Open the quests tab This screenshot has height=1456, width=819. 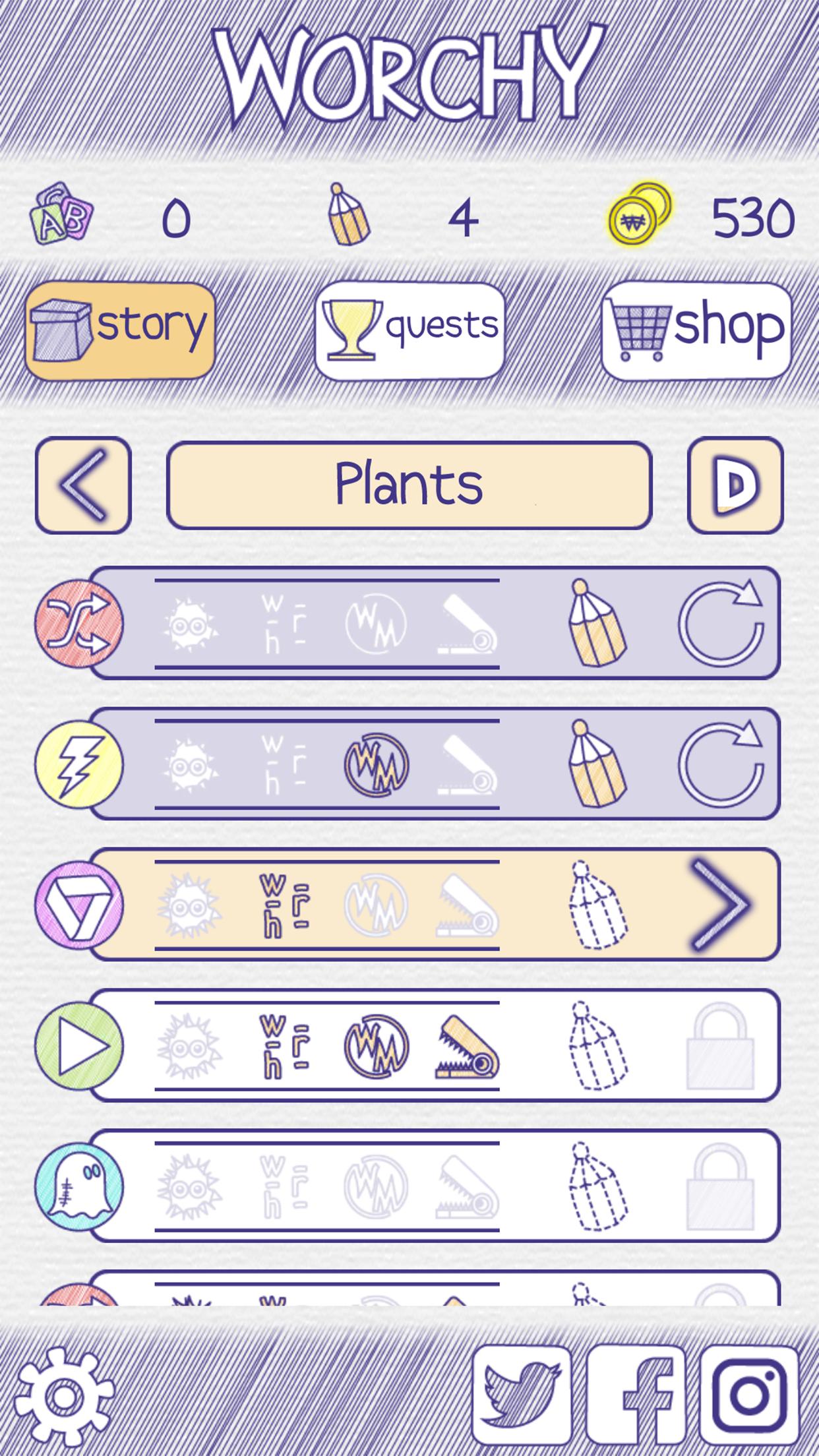point(409,330)
